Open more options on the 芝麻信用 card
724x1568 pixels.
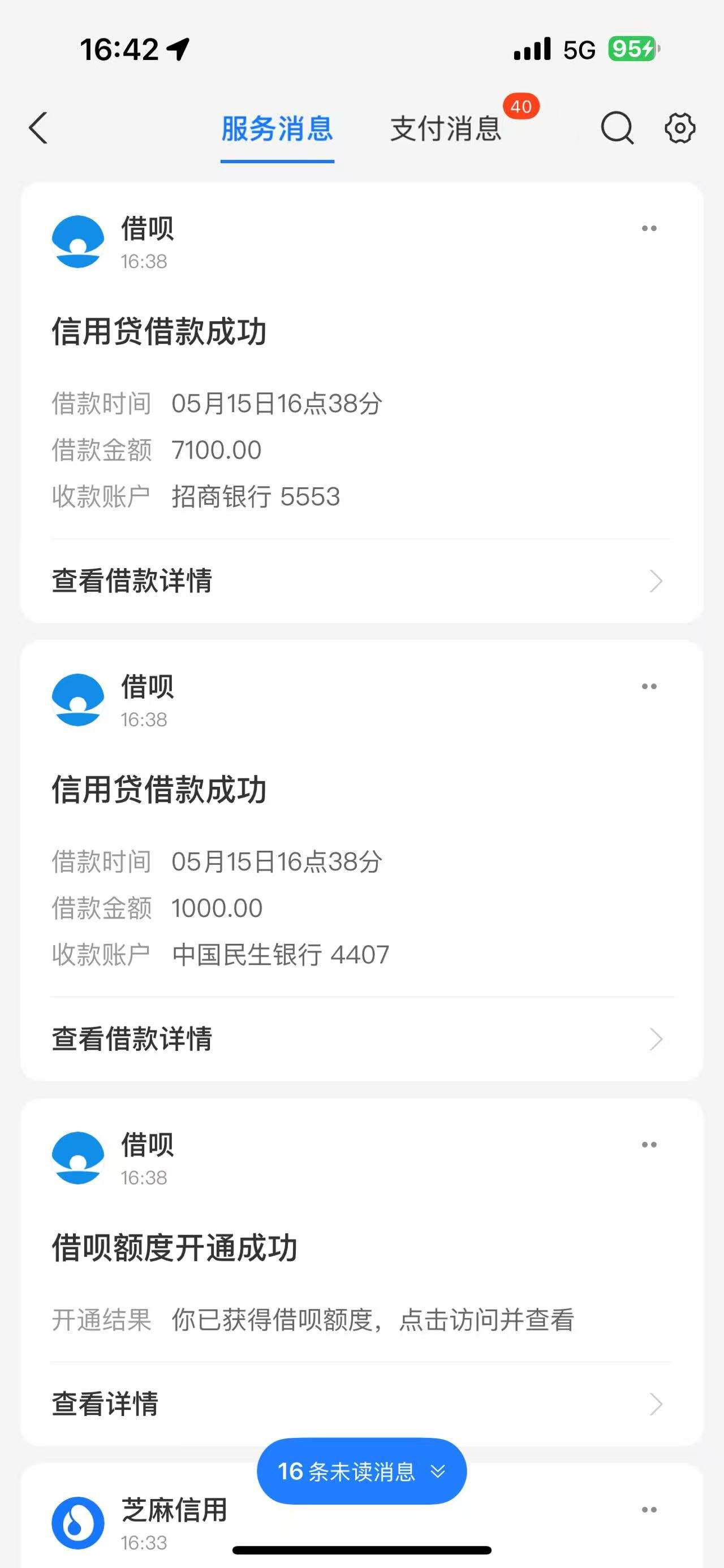coord(649,1510)
